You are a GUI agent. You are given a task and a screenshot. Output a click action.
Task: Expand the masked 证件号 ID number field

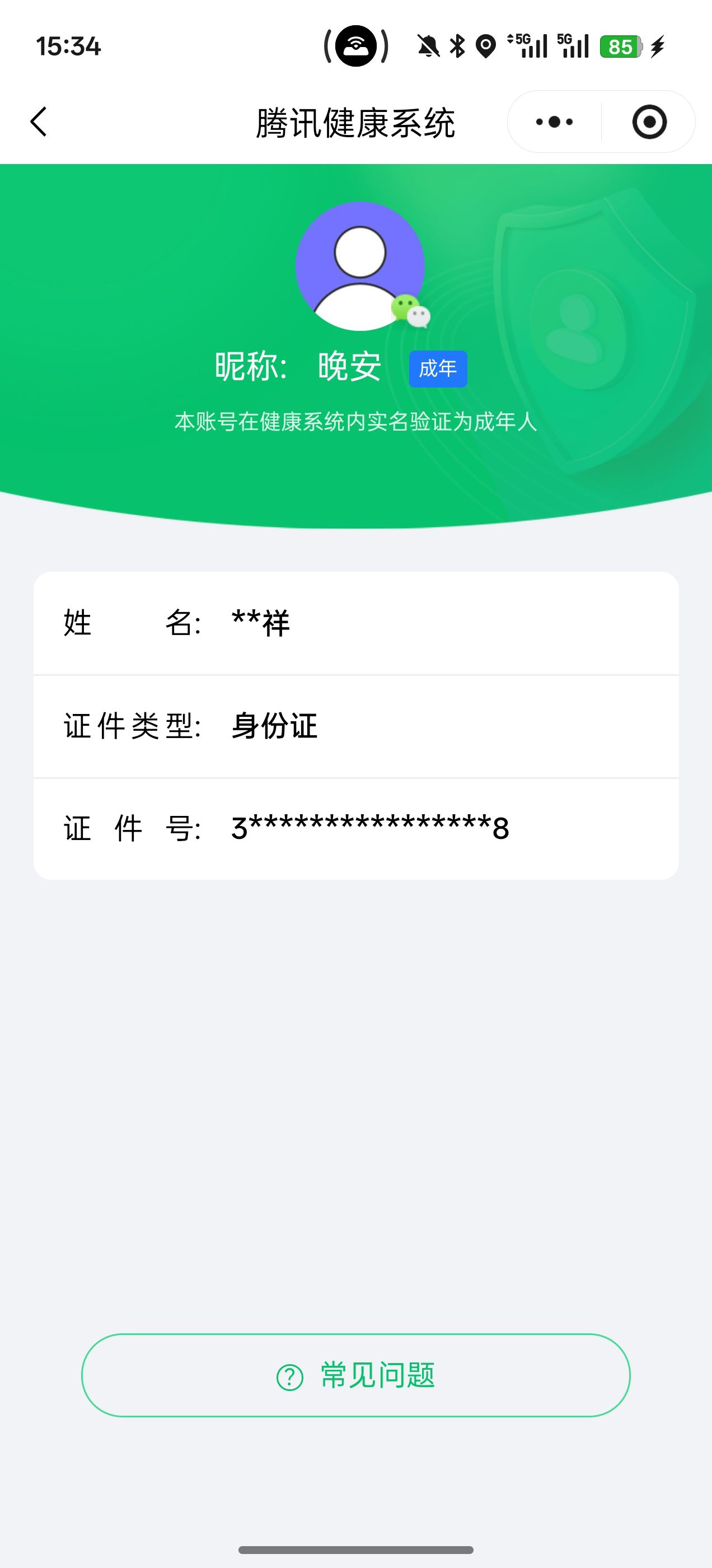[356, 827]
